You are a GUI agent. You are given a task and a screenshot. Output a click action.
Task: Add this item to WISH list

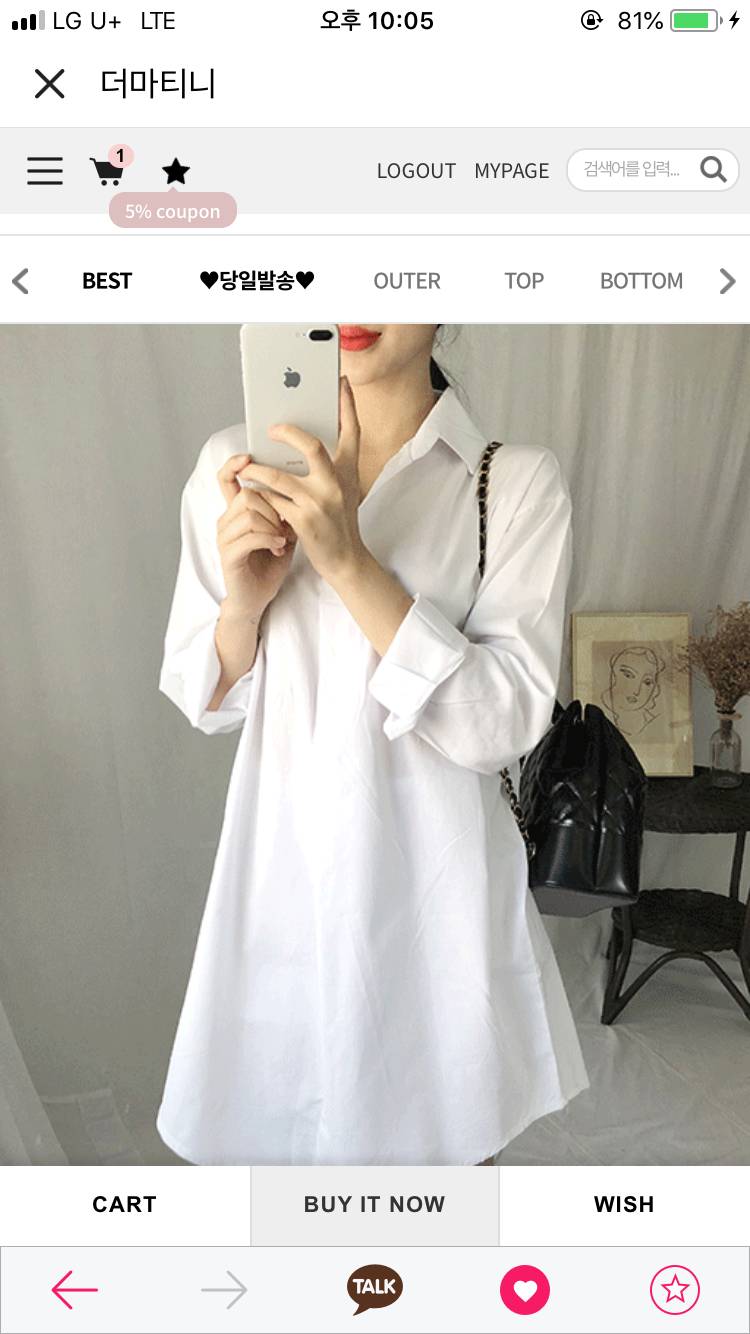pos(624,1205)
